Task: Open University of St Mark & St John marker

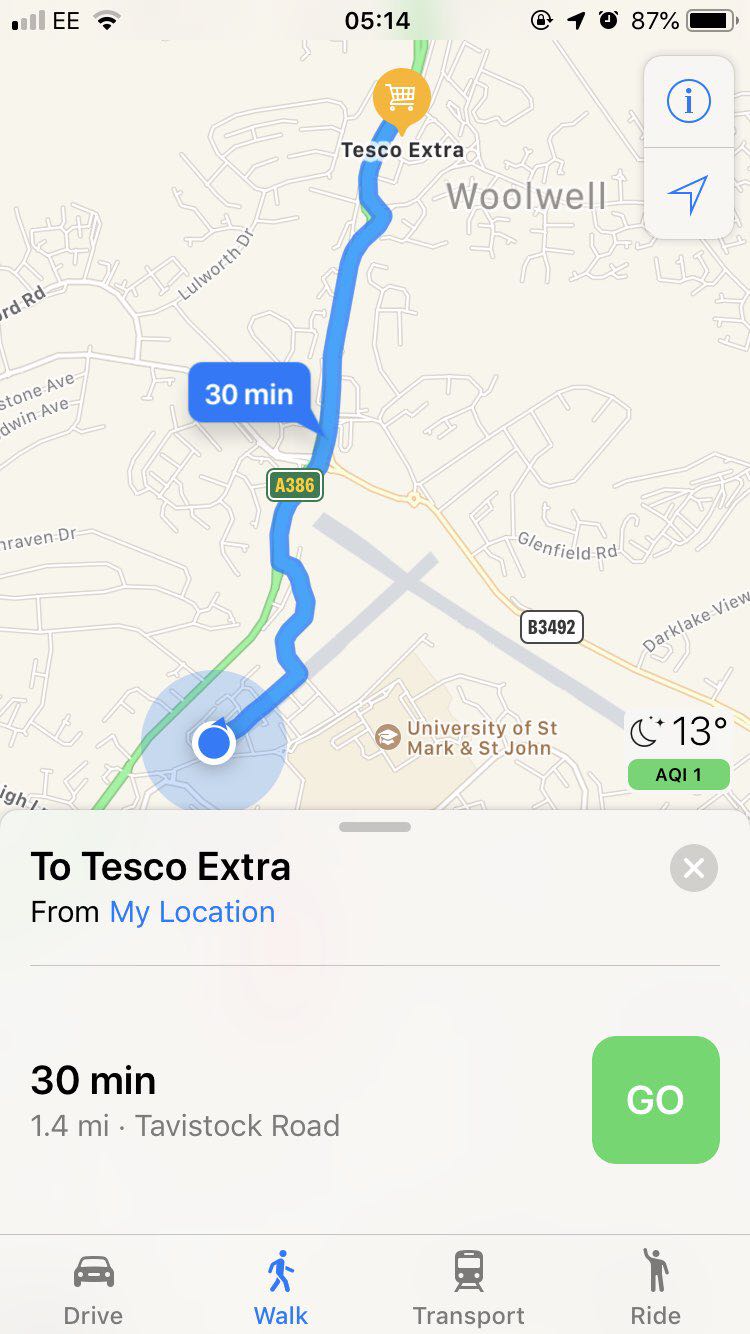Action: click(x=388, y=738)
